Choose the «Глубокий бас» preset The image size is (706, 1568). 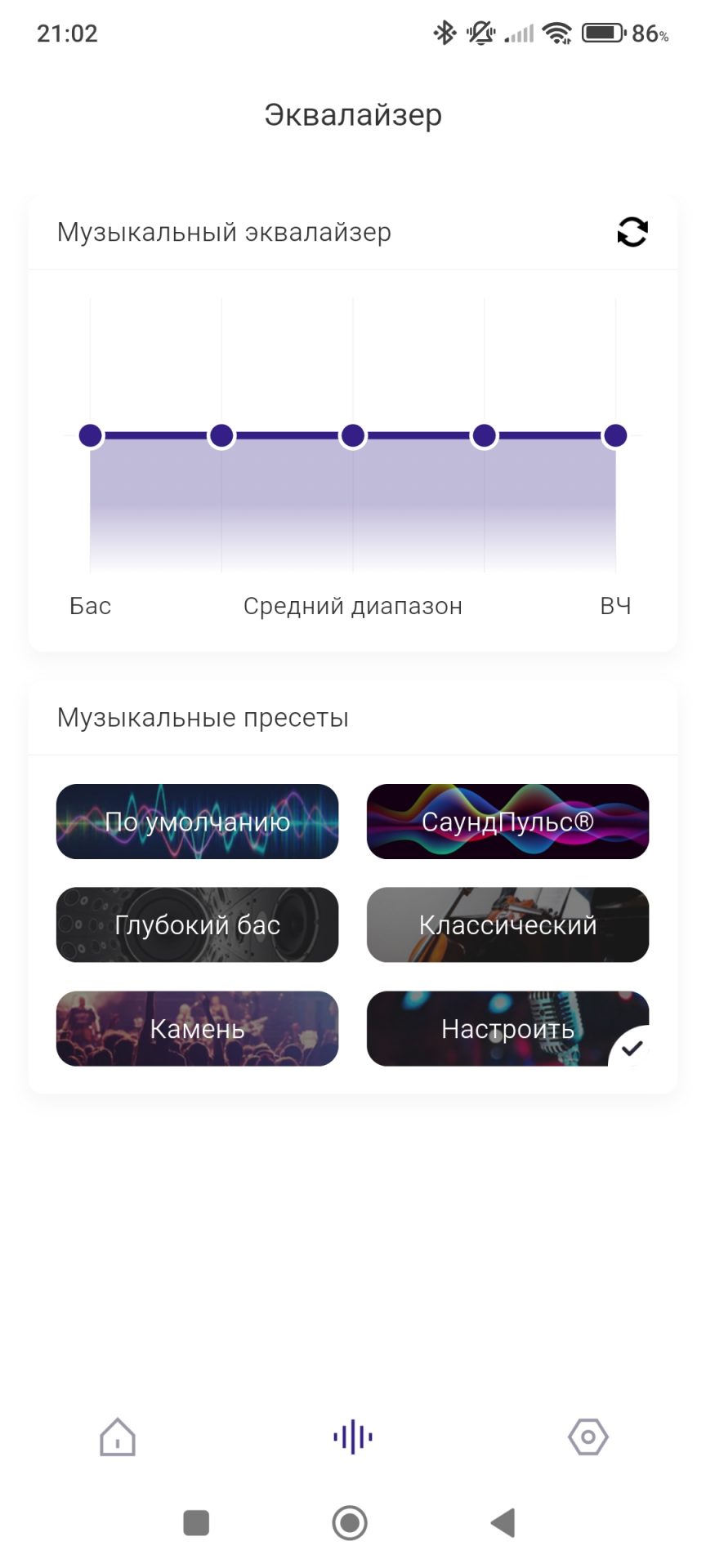click(x=197, y=924)
